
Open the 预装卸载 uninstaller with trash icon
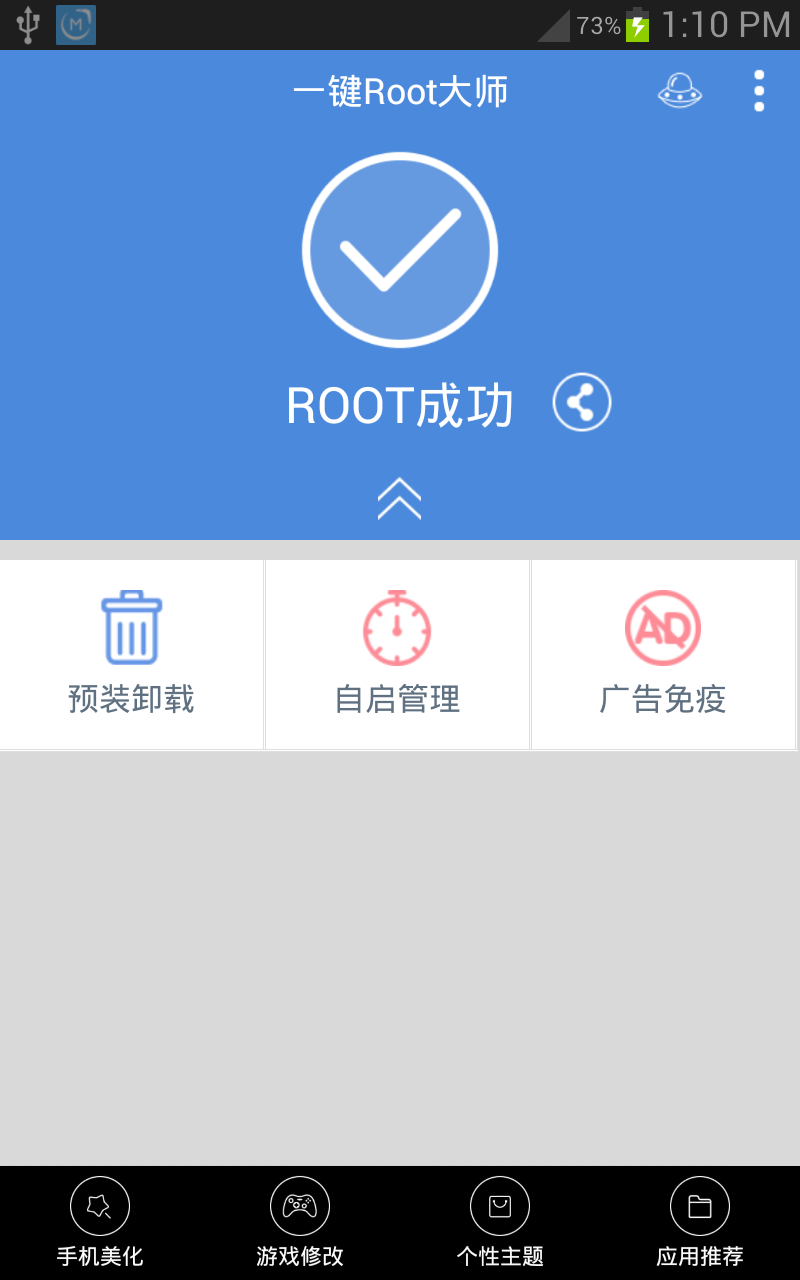pos(130,625)
